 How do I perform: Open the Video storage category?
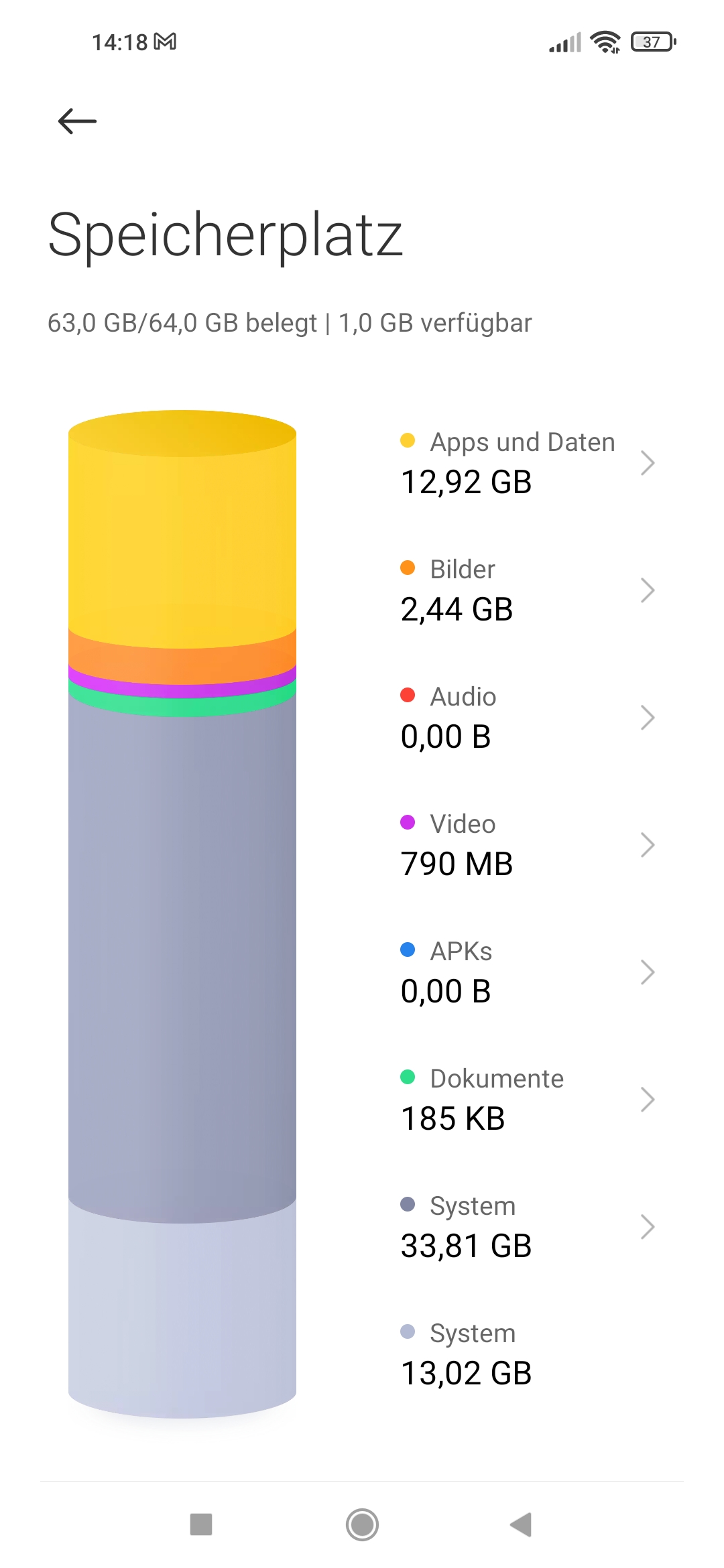[x=528, y=845]
